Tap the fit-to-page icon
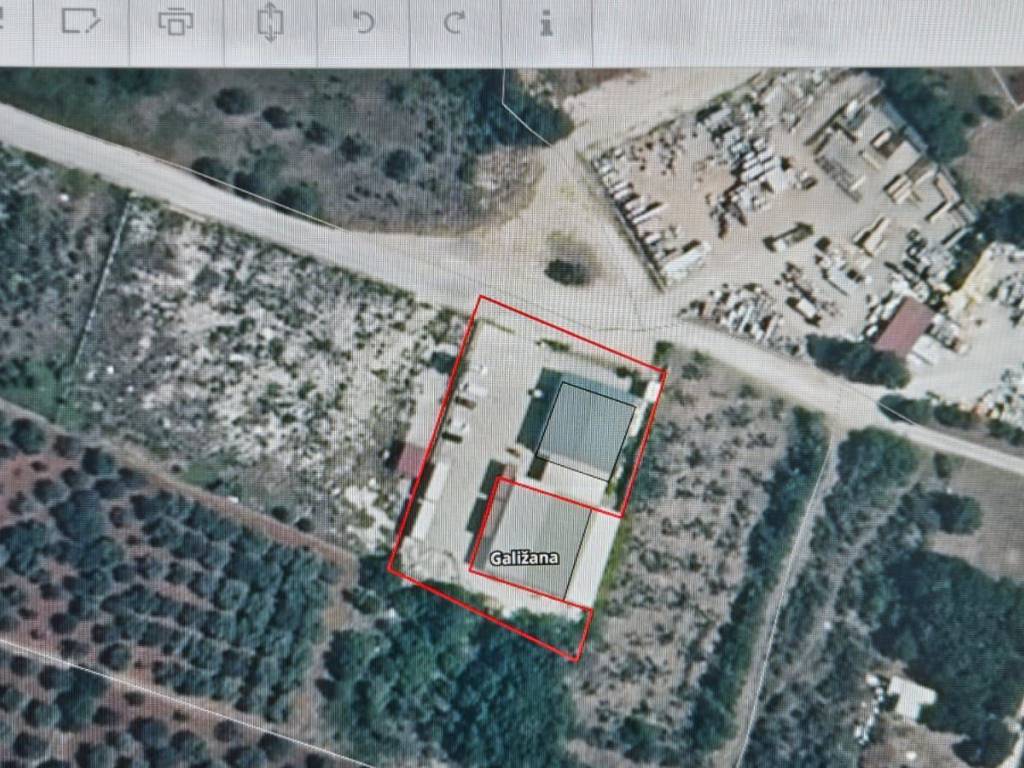Screen dimensions: 1024x768 [x=270, y=23]
